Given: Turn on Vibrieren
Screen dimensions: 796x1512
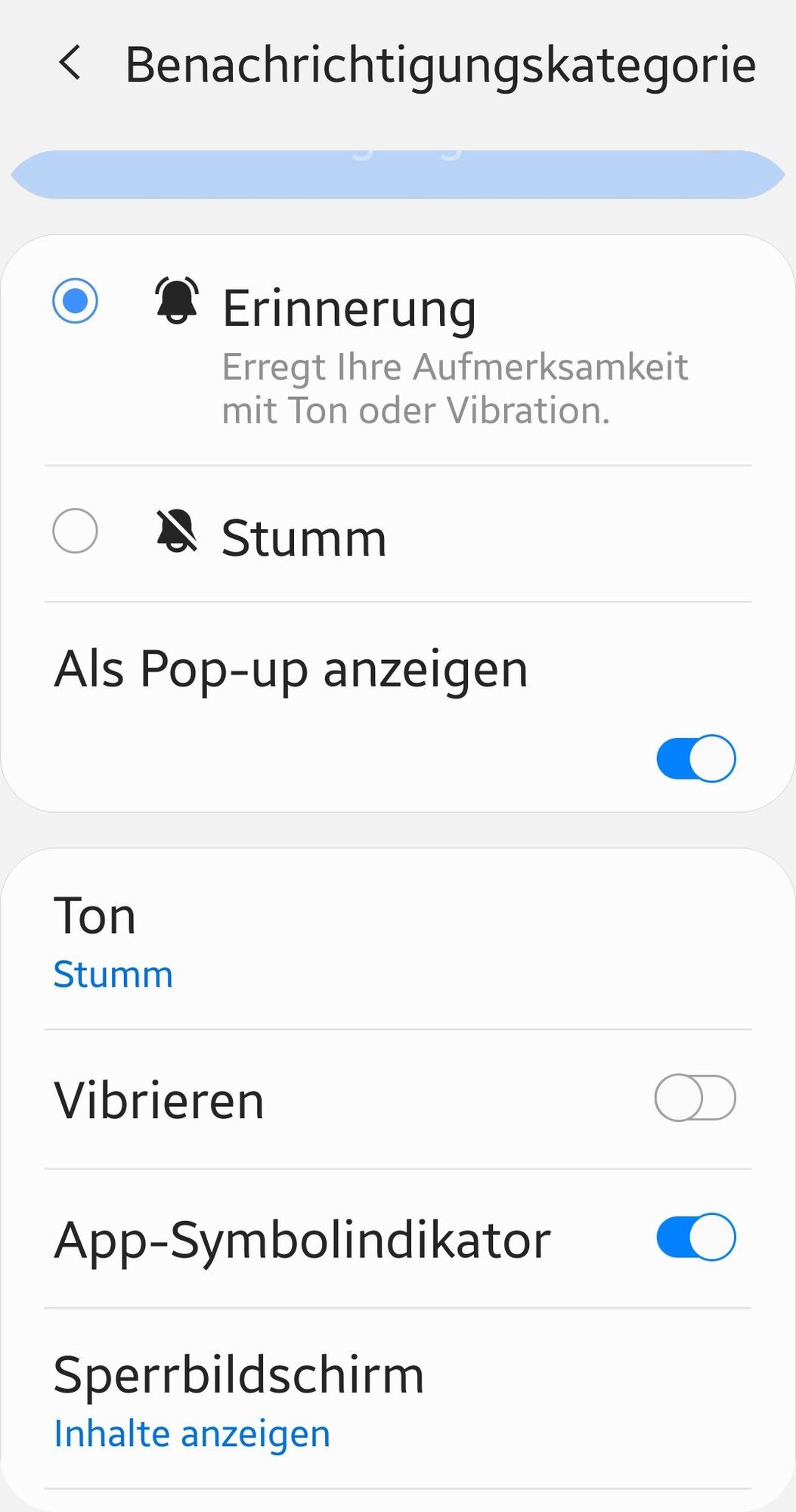Looking at the screenshot, I should 695,1098.
